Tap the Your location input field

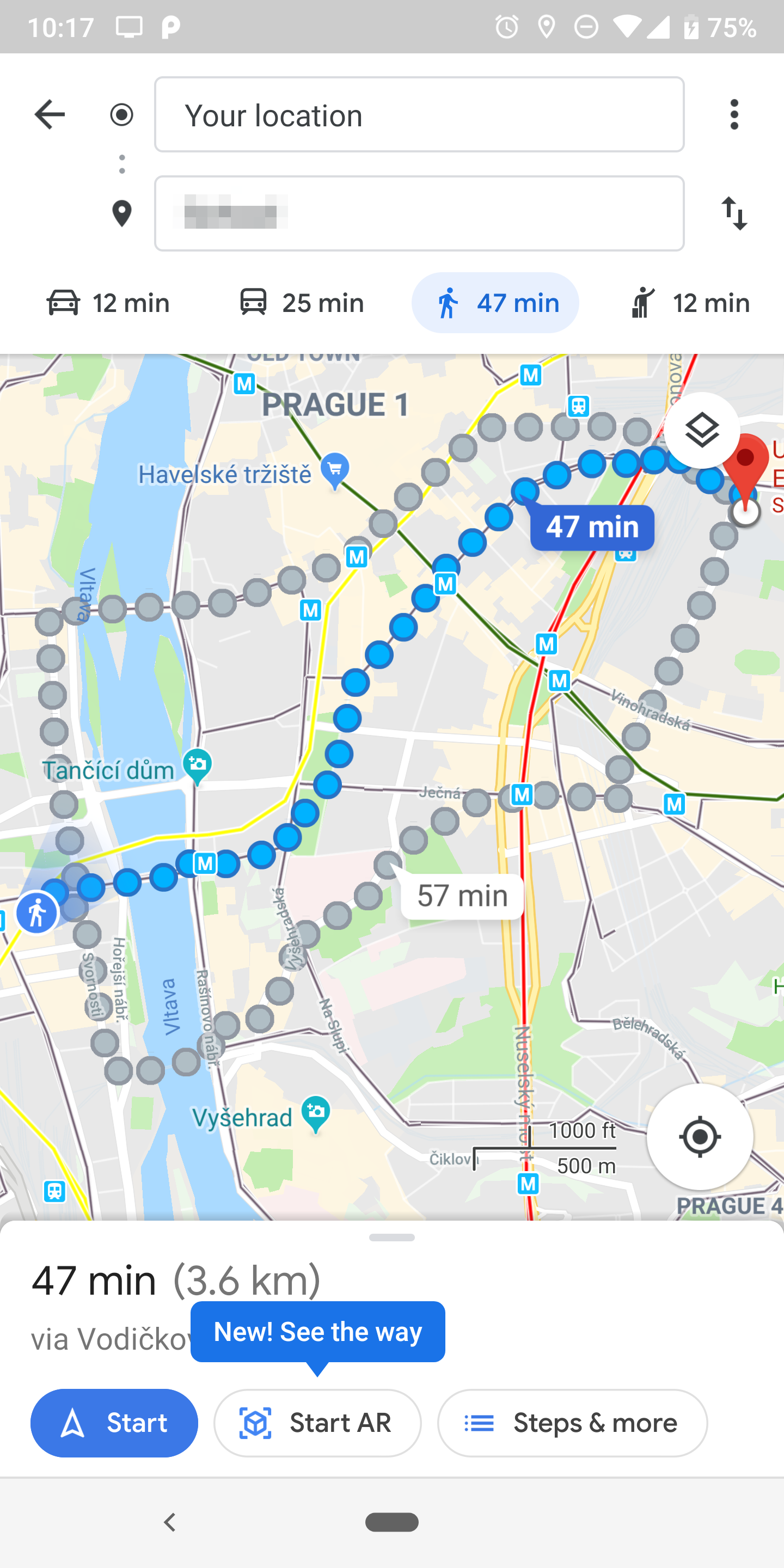click(x=419, y=115)
